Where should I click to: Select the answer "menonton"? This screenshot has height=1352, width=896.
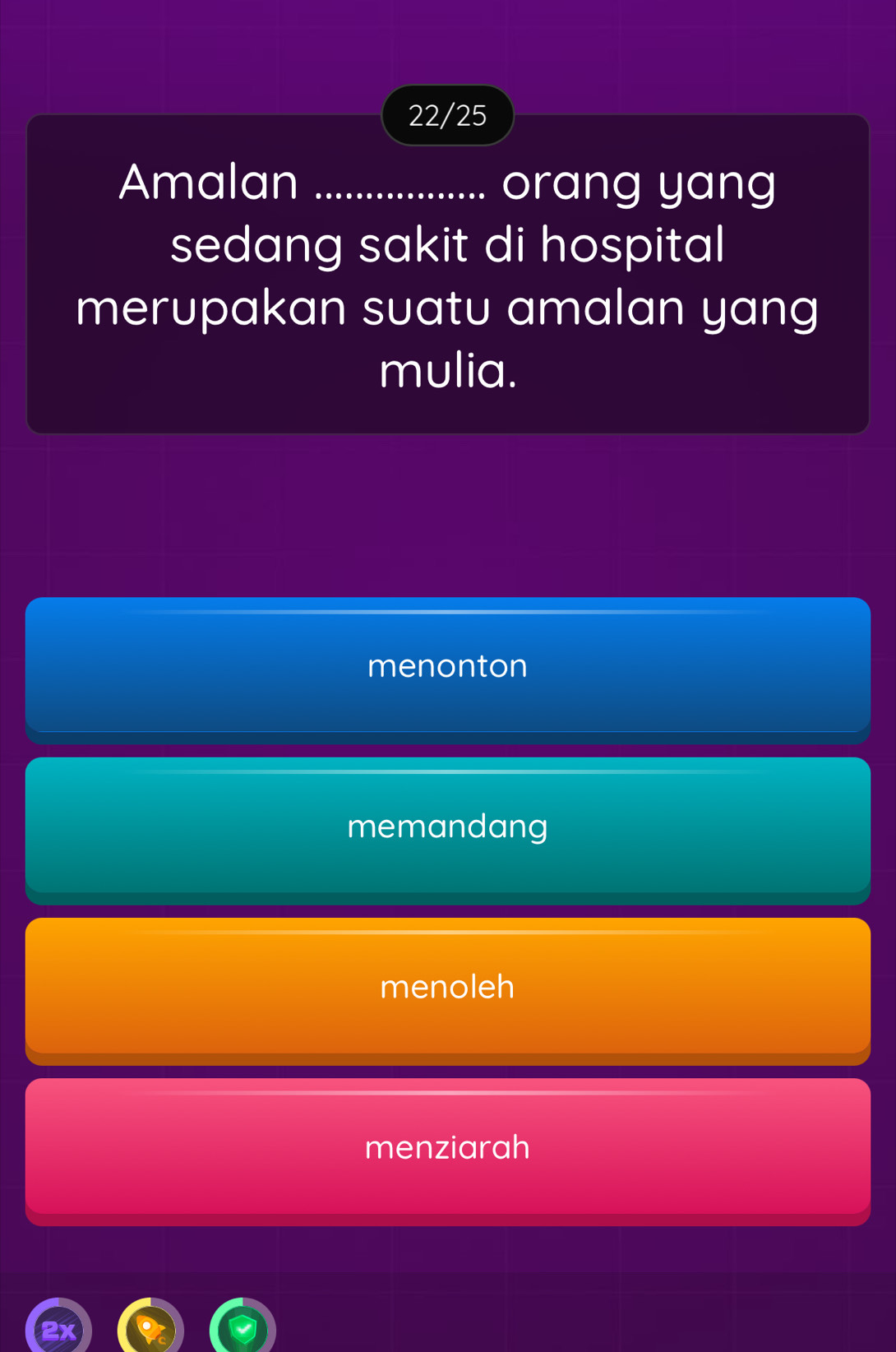point(447,666)
